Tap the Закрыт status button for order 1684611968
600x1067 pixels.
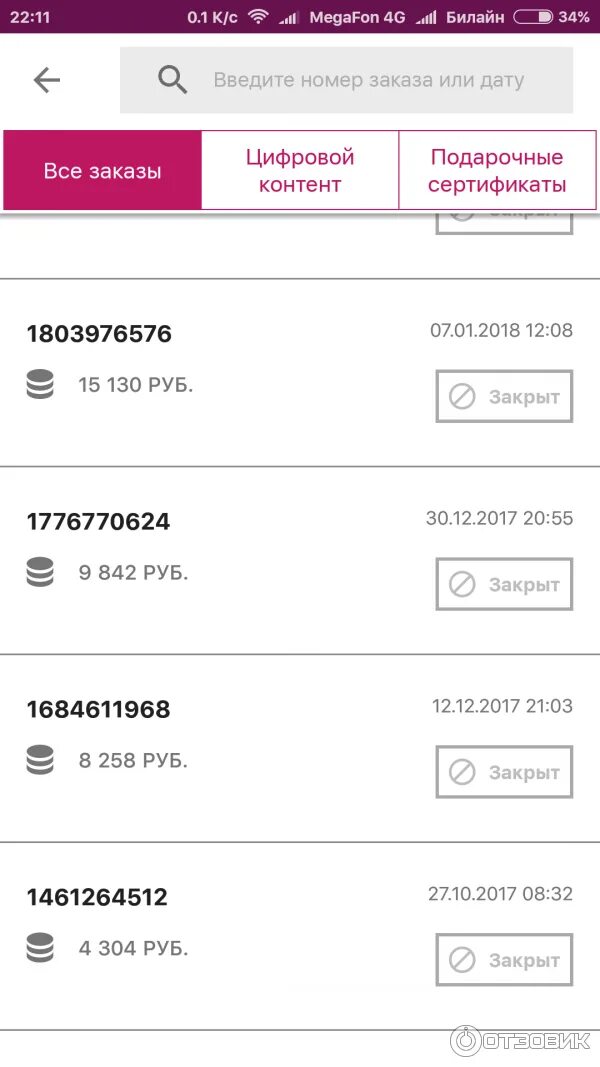pyautogui.click(x=504, y=772)
